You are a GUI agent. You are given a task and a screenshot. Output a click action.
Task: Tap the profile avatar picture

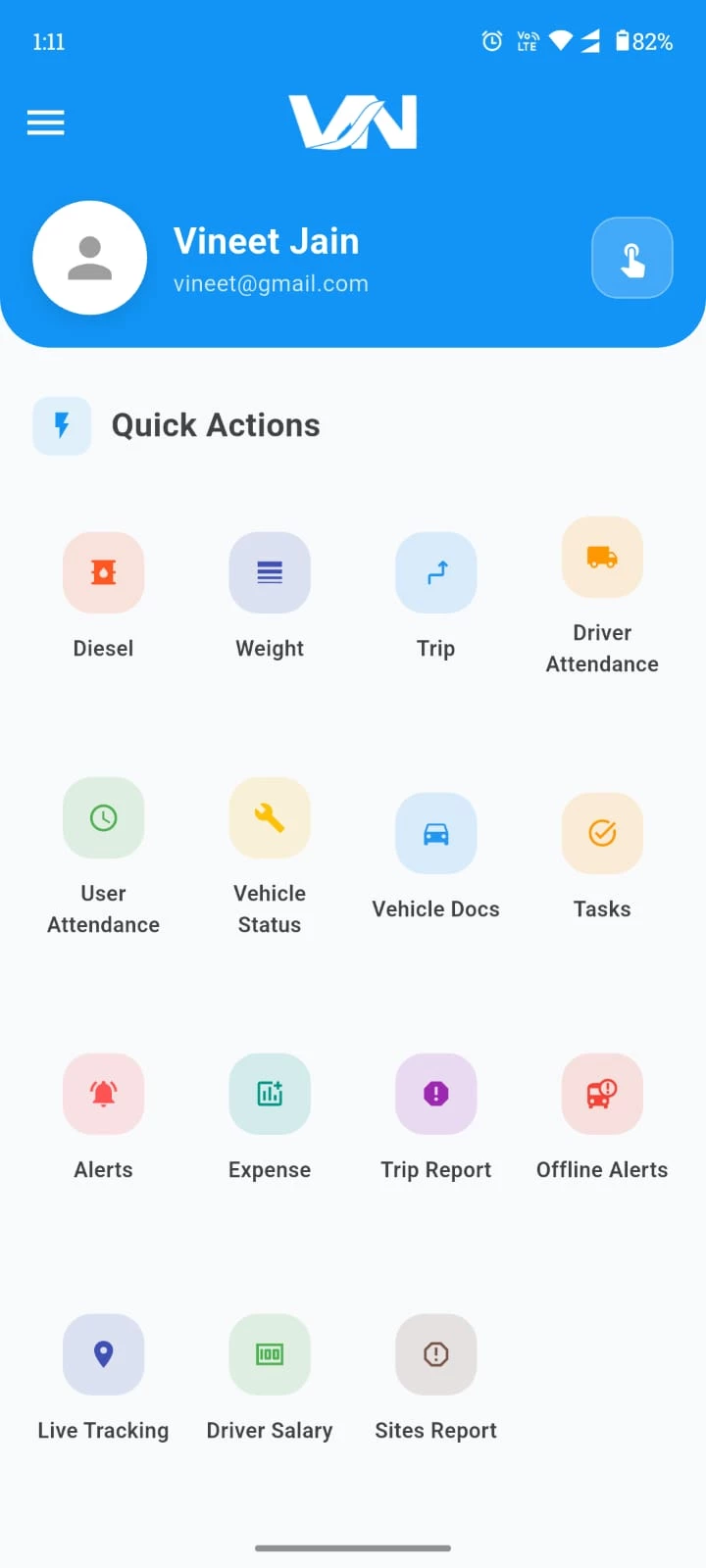[x=89, y=258]
